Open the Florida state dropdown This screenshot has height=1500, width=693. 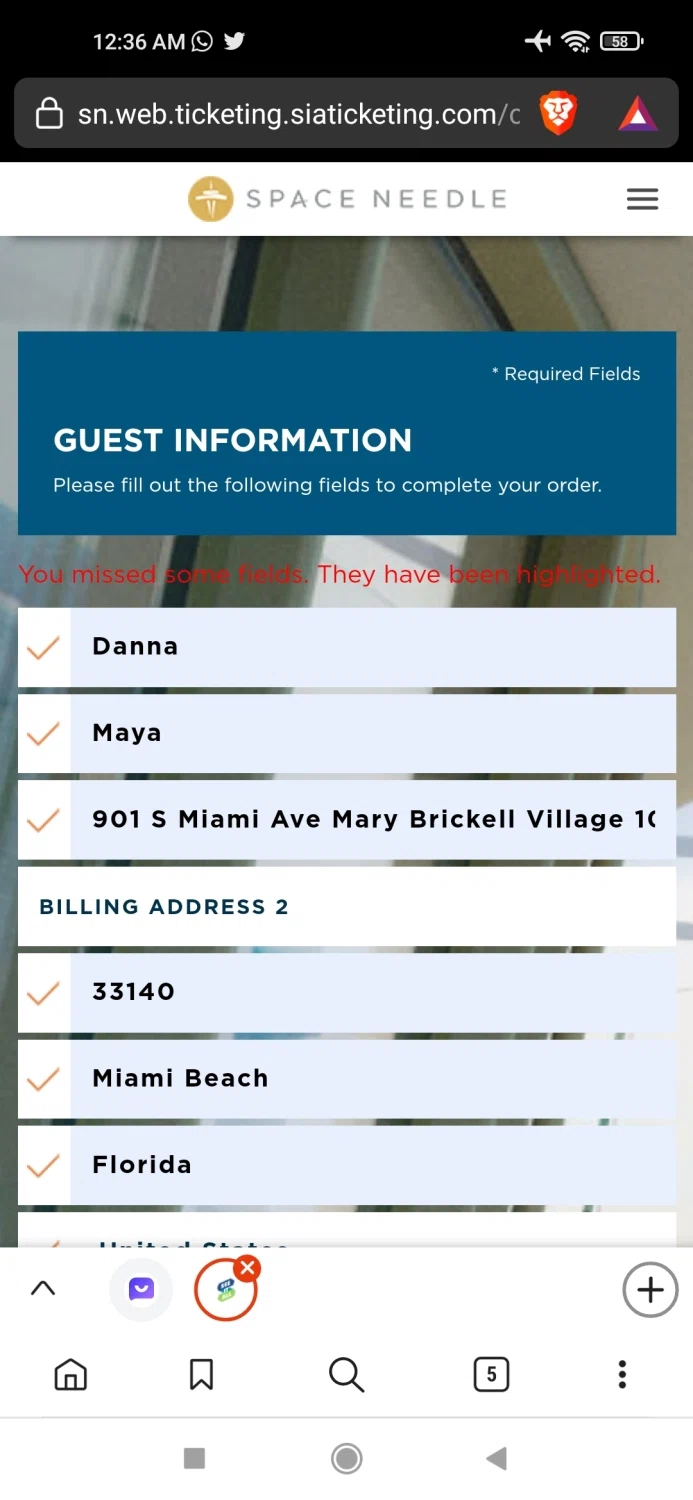372,1165
